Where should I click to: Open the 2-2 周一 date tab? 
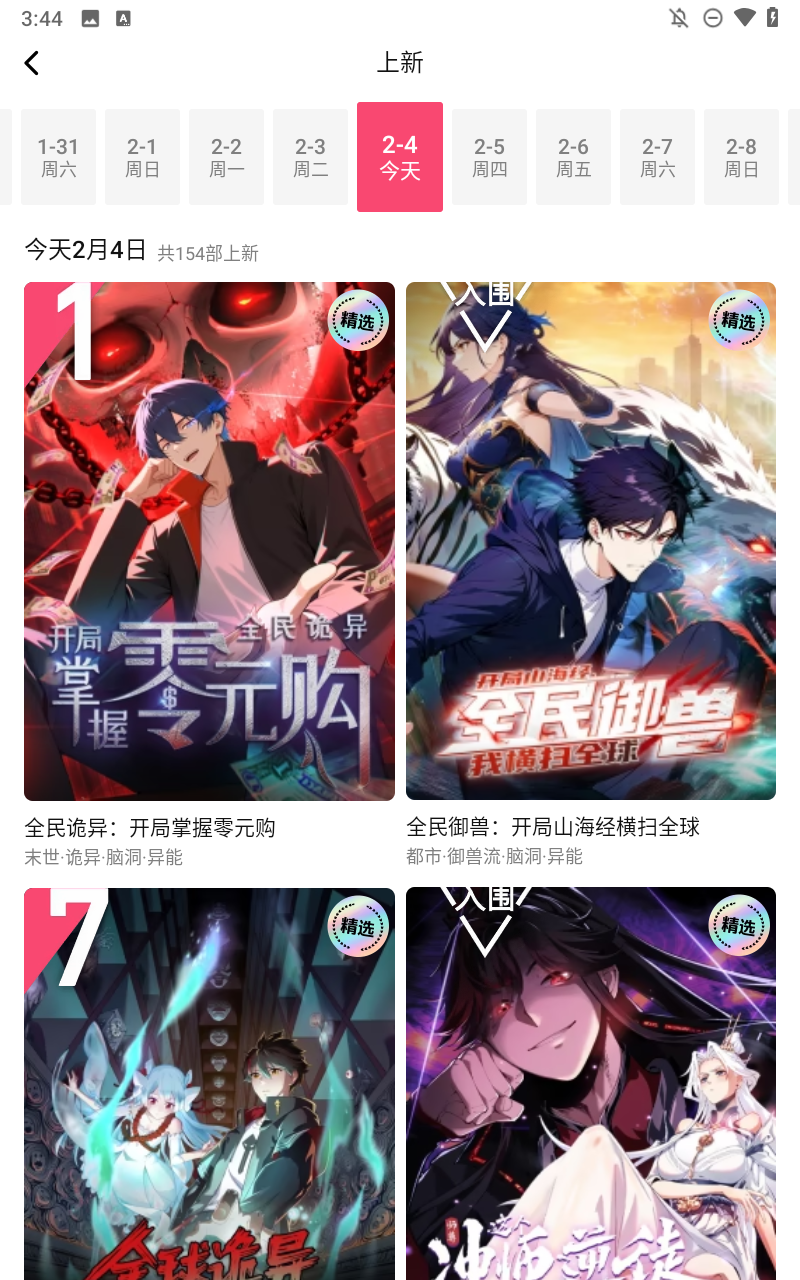226,157
